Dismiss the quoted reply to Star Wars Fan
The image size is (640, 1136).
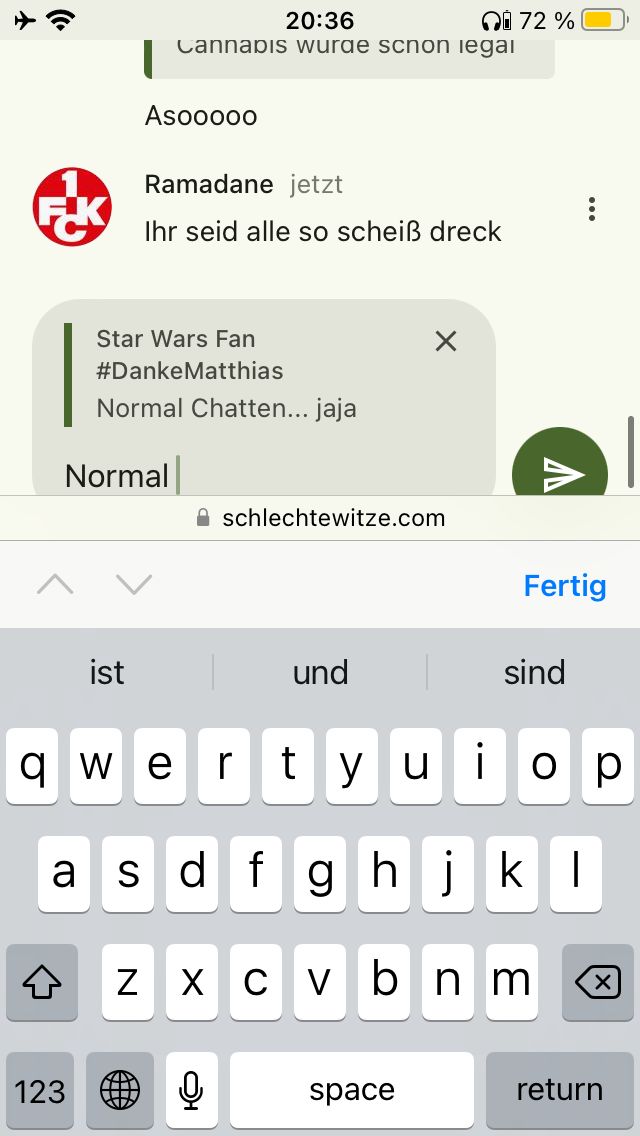(x=446, y=341)
